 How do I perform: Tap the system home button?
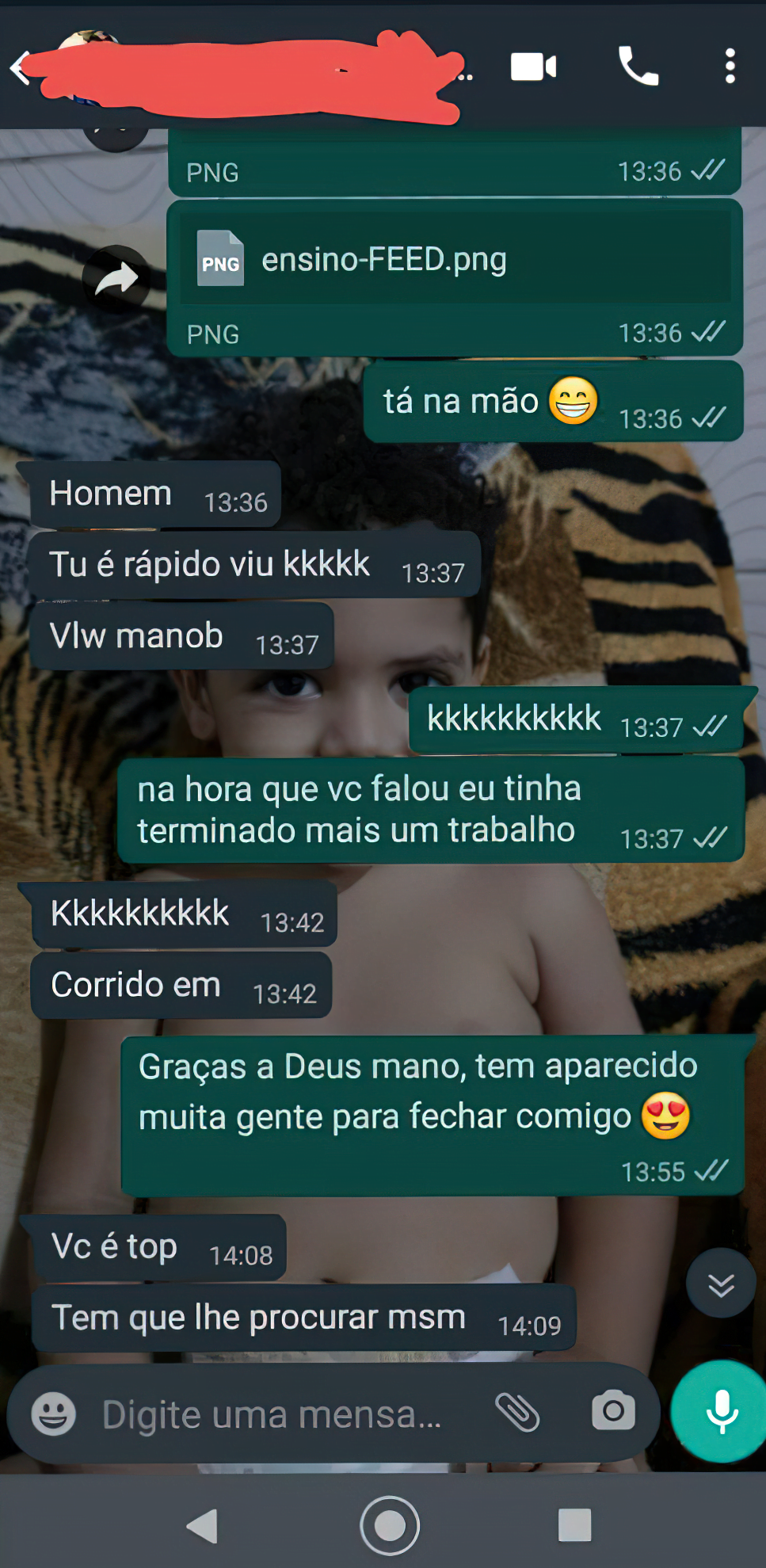[389, 1525]
